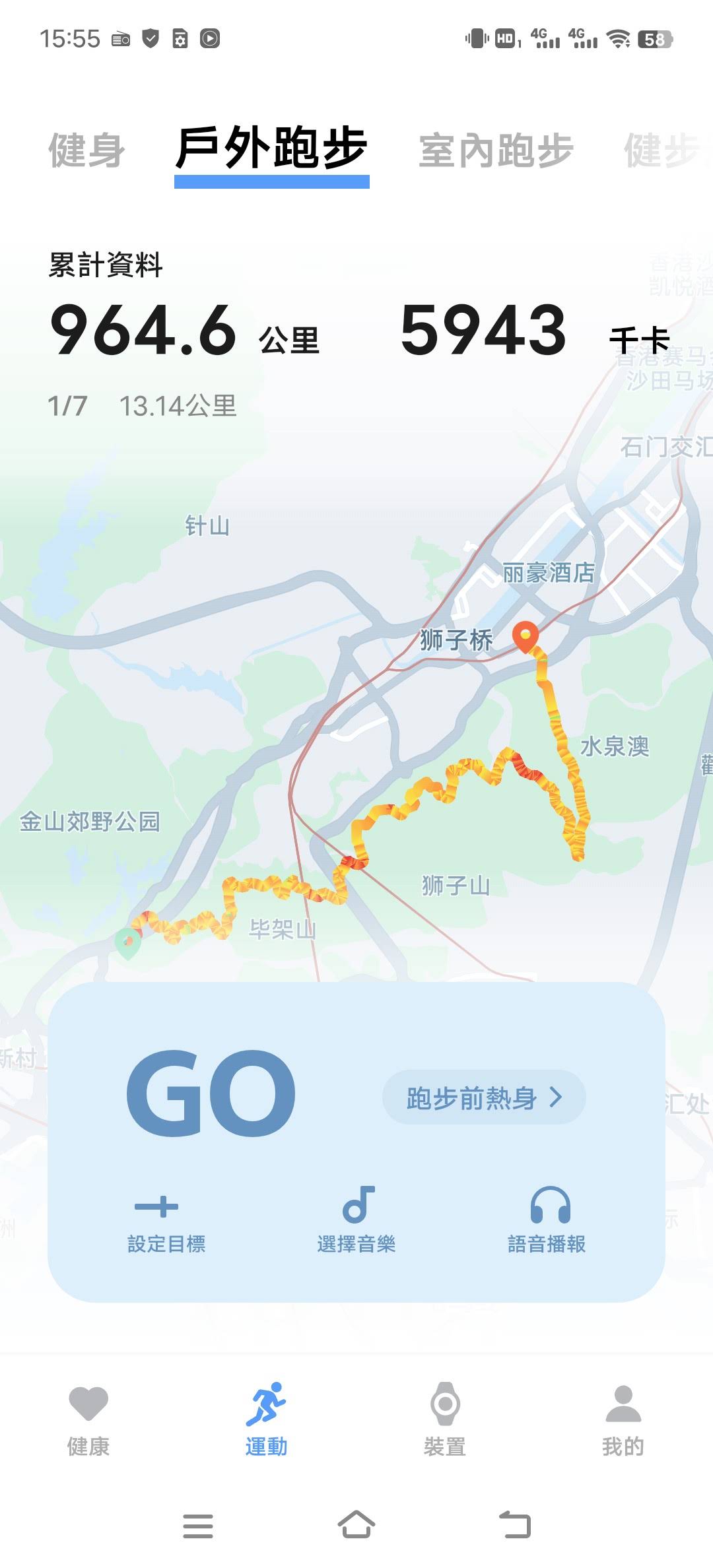Screen dimensions: 713x1568
Task: View cumulative running data 964.6 公里
Action: coord(185,330)
